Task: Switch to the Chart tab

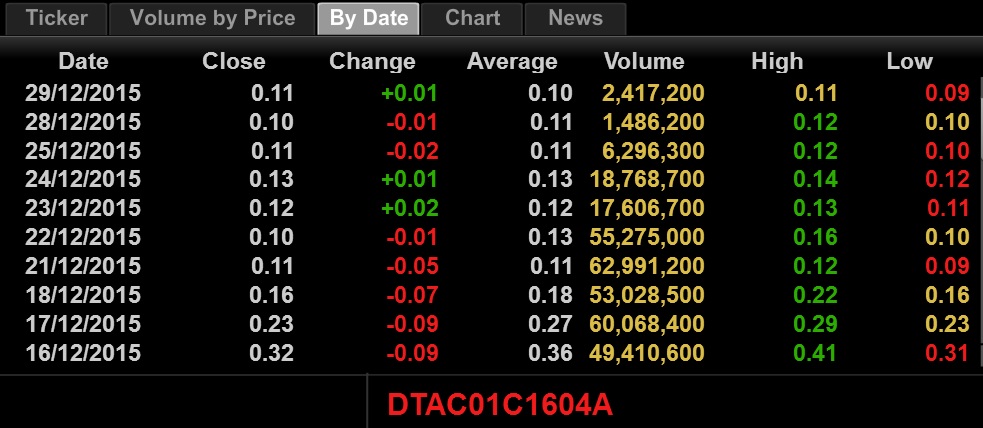Action: click(472, 18)
